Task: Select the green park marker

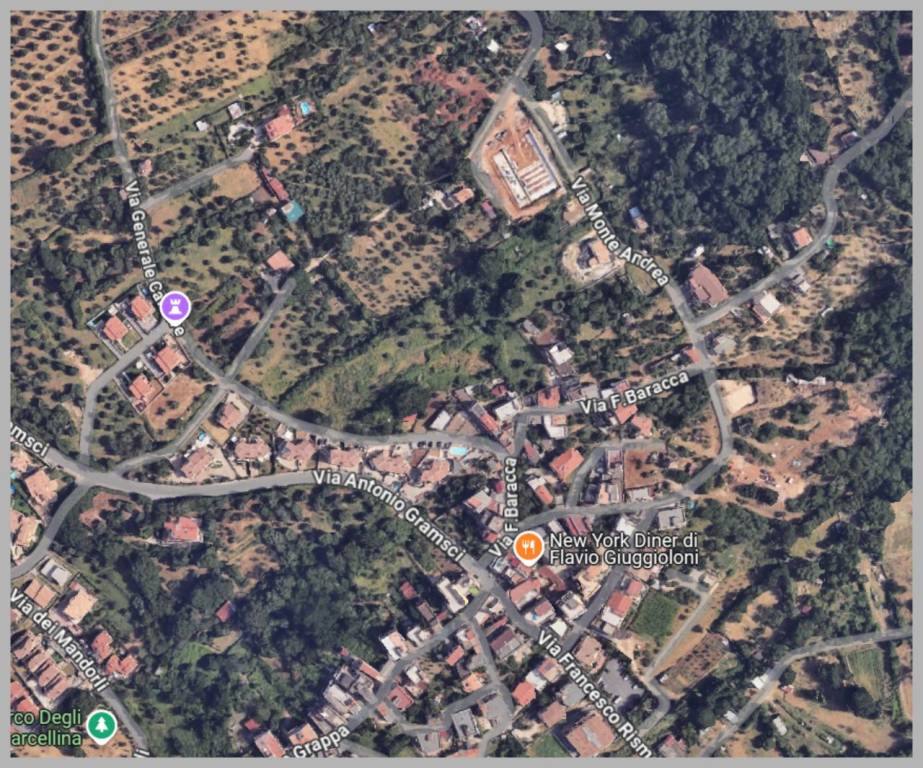Action: pos(100,725)
